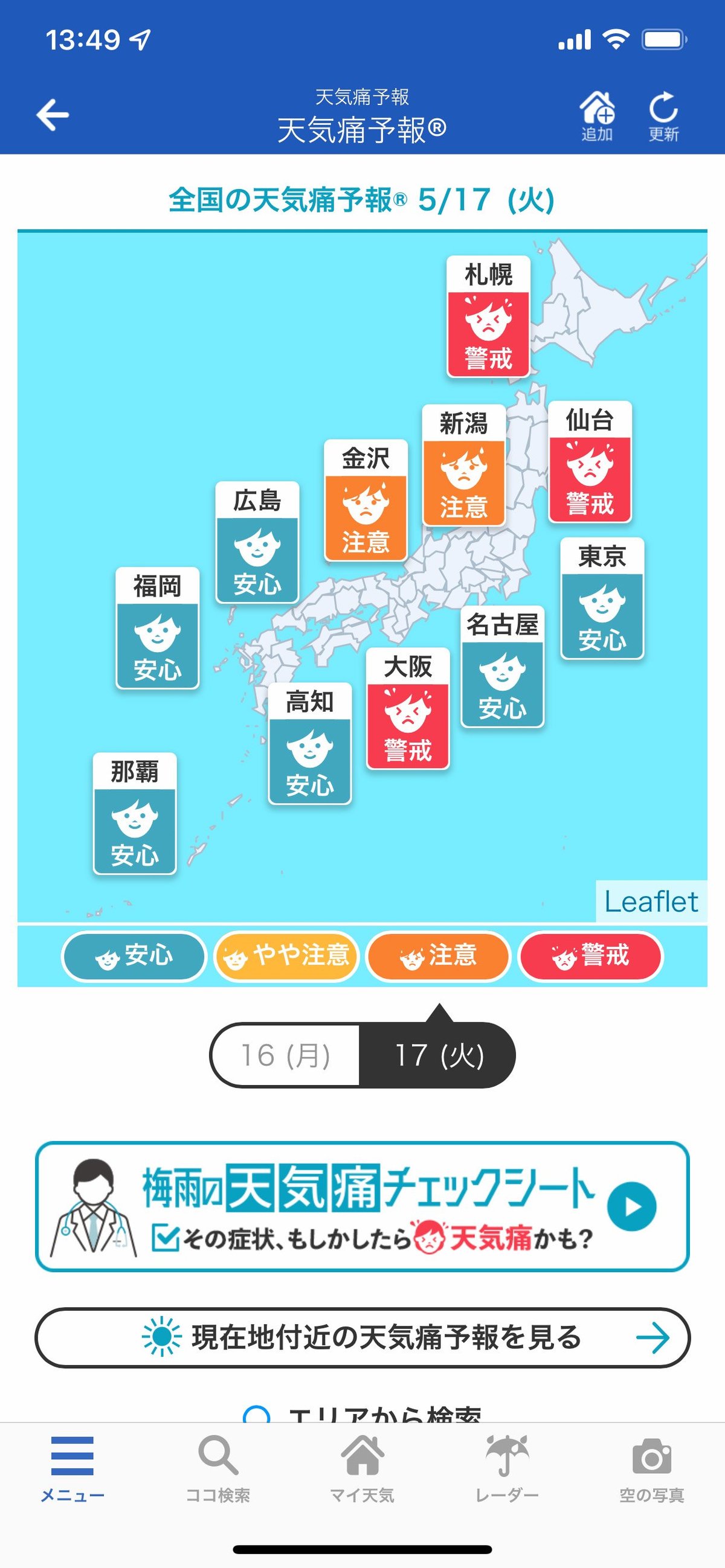Switch to 16 (月) forecast
Screen dimensions: 725x1568
pos(286,1055)
